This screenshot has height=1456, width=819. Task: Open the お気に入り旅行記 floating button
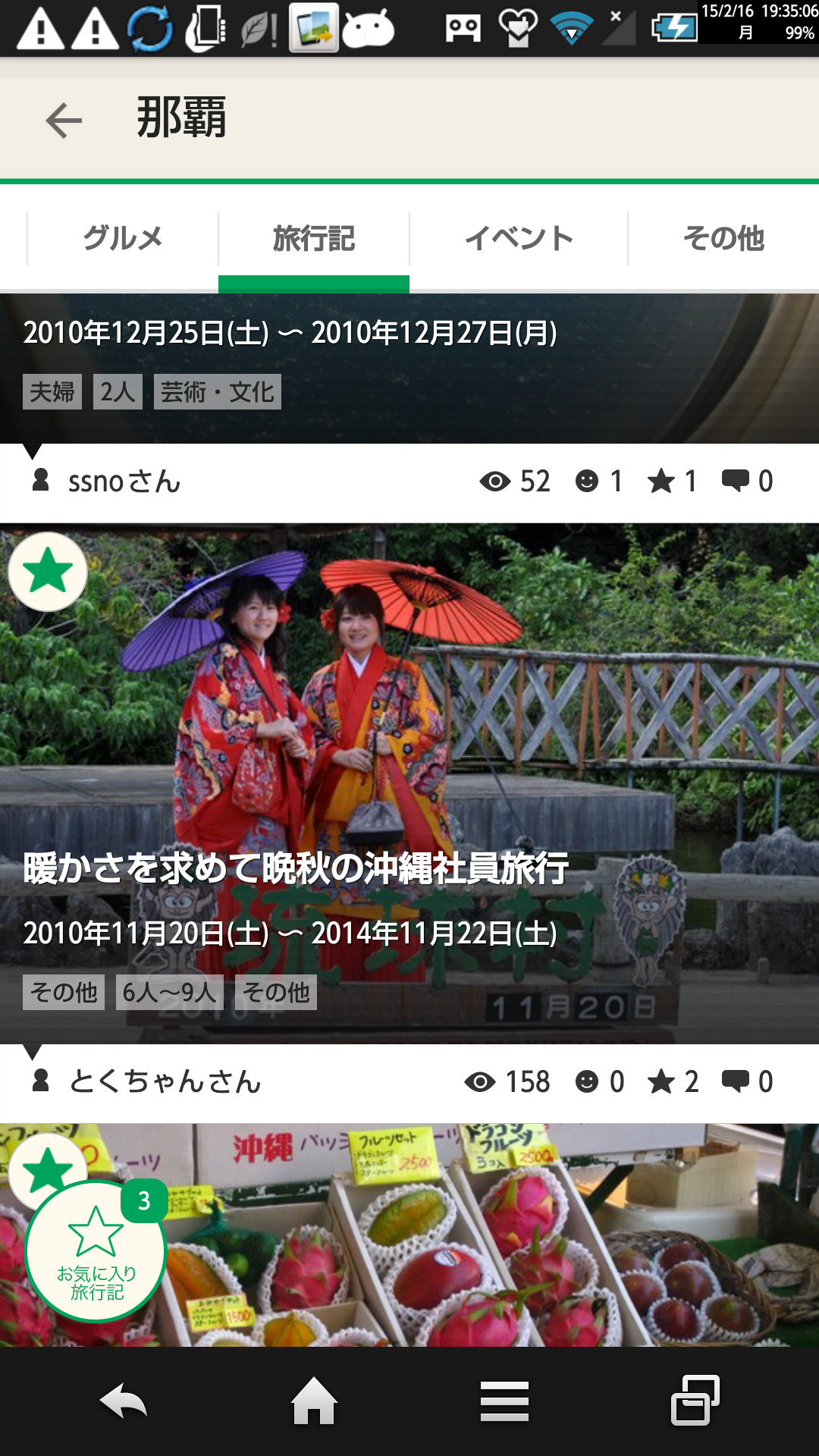click(x=96, y=1251)
